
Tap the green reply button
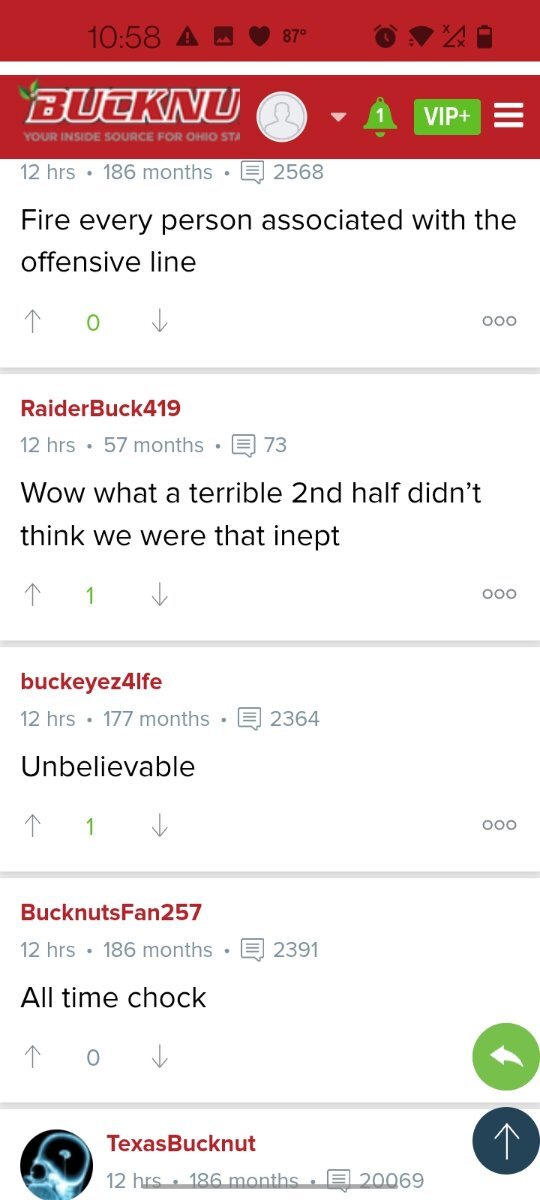click(x=506, y=1057)
